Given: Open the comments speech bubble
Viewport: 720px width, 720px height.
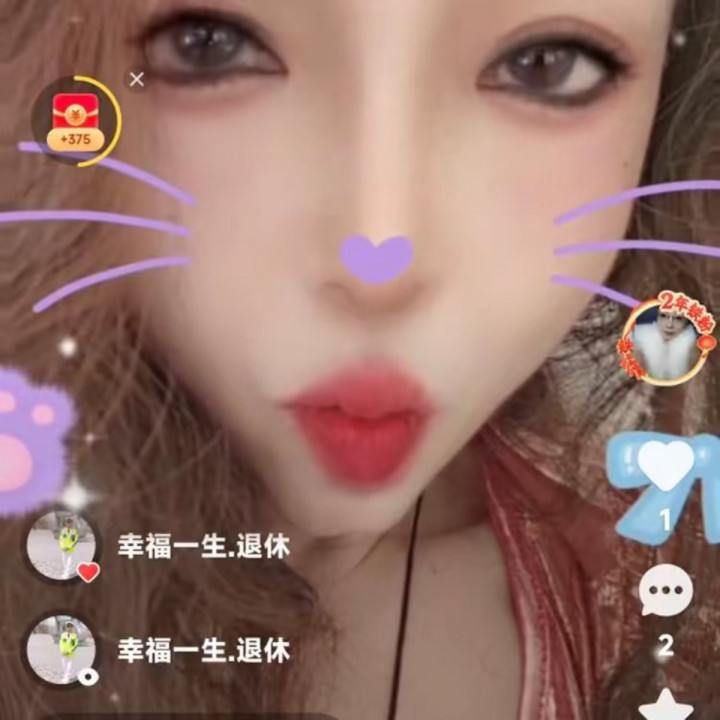Looking at the screenshot, I should [x=665, y=592].
